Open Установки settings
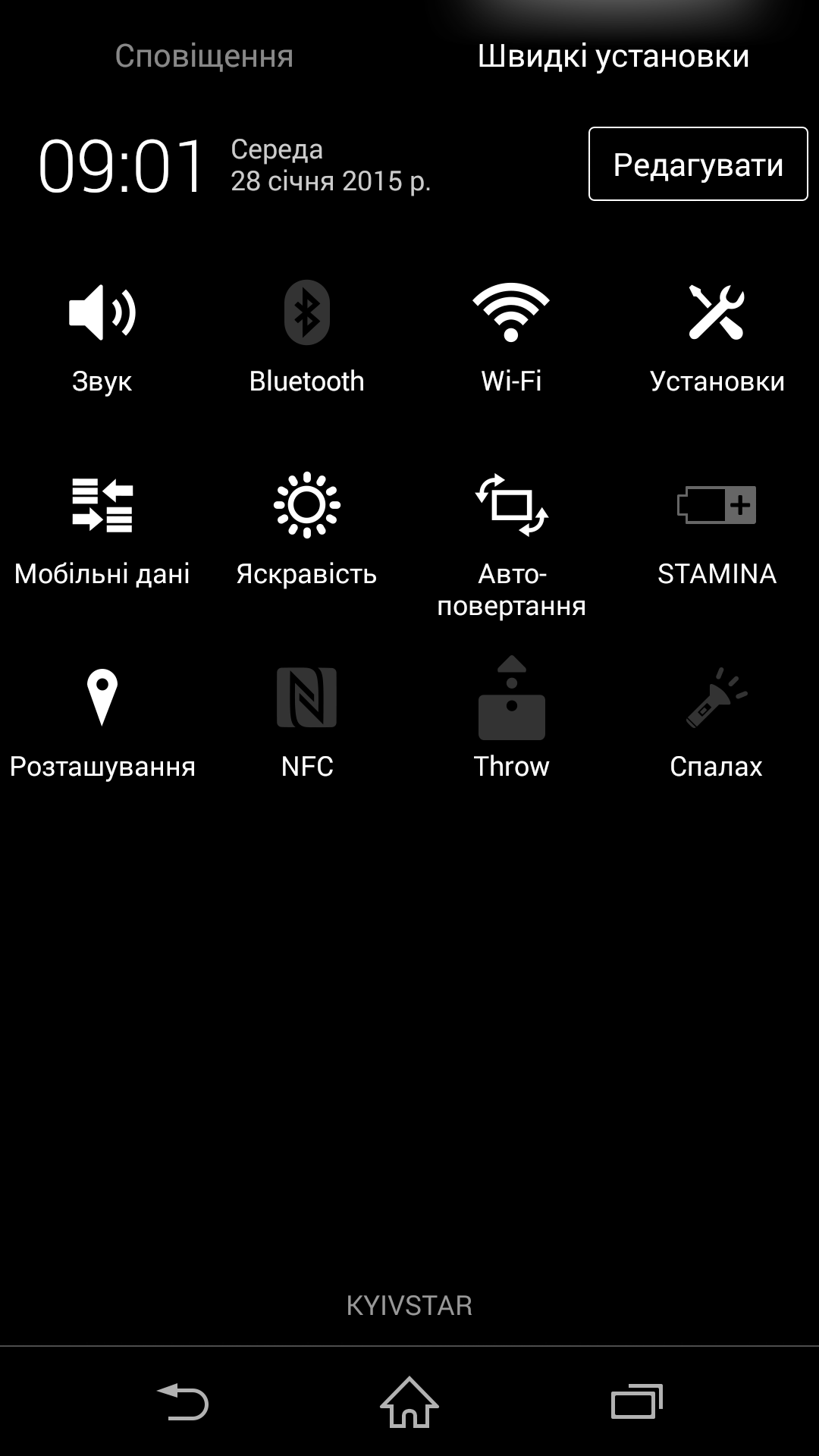Image resolution: width=819 pixels, height=1456 pixels. [717, 339]
